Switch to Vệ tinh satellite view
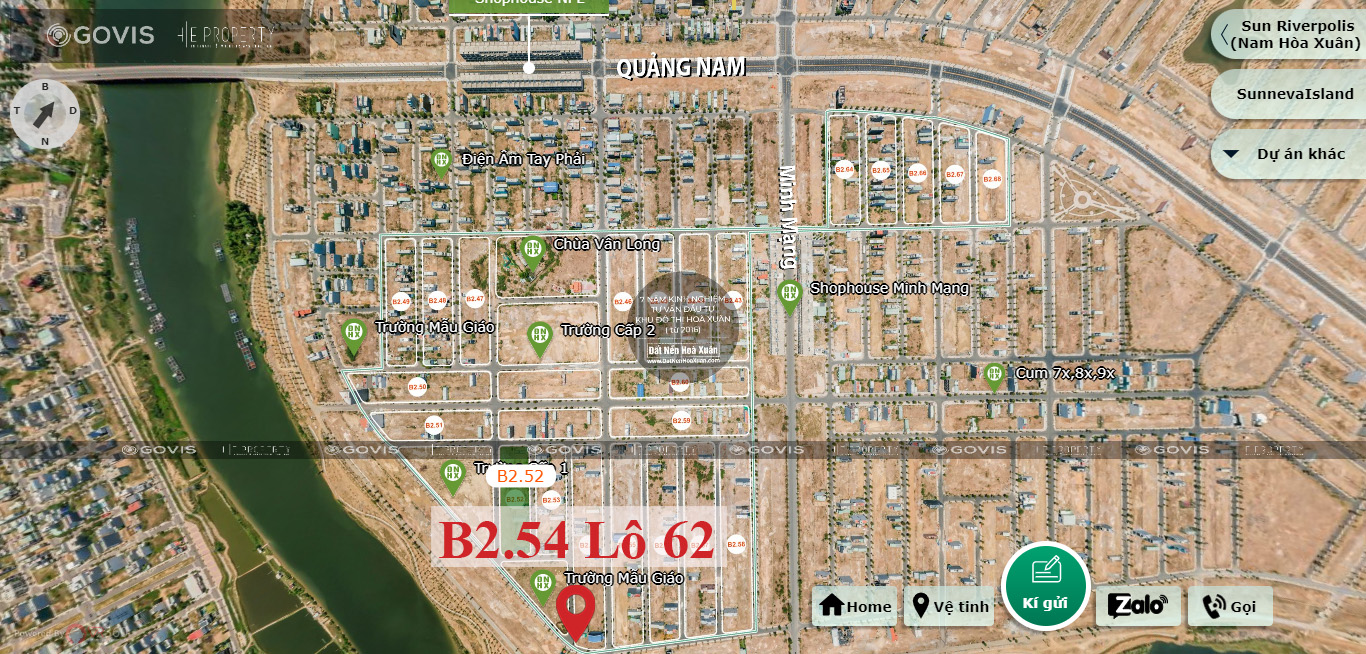This screenshot has height=654, width=1366. 949,606
